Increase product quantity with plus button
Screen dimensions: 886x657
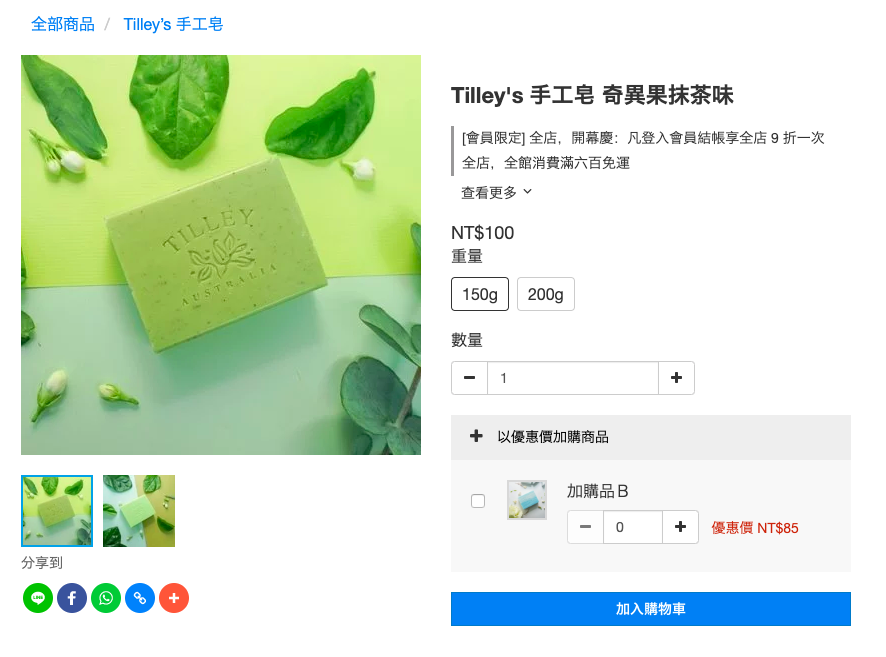click(676, 378)
